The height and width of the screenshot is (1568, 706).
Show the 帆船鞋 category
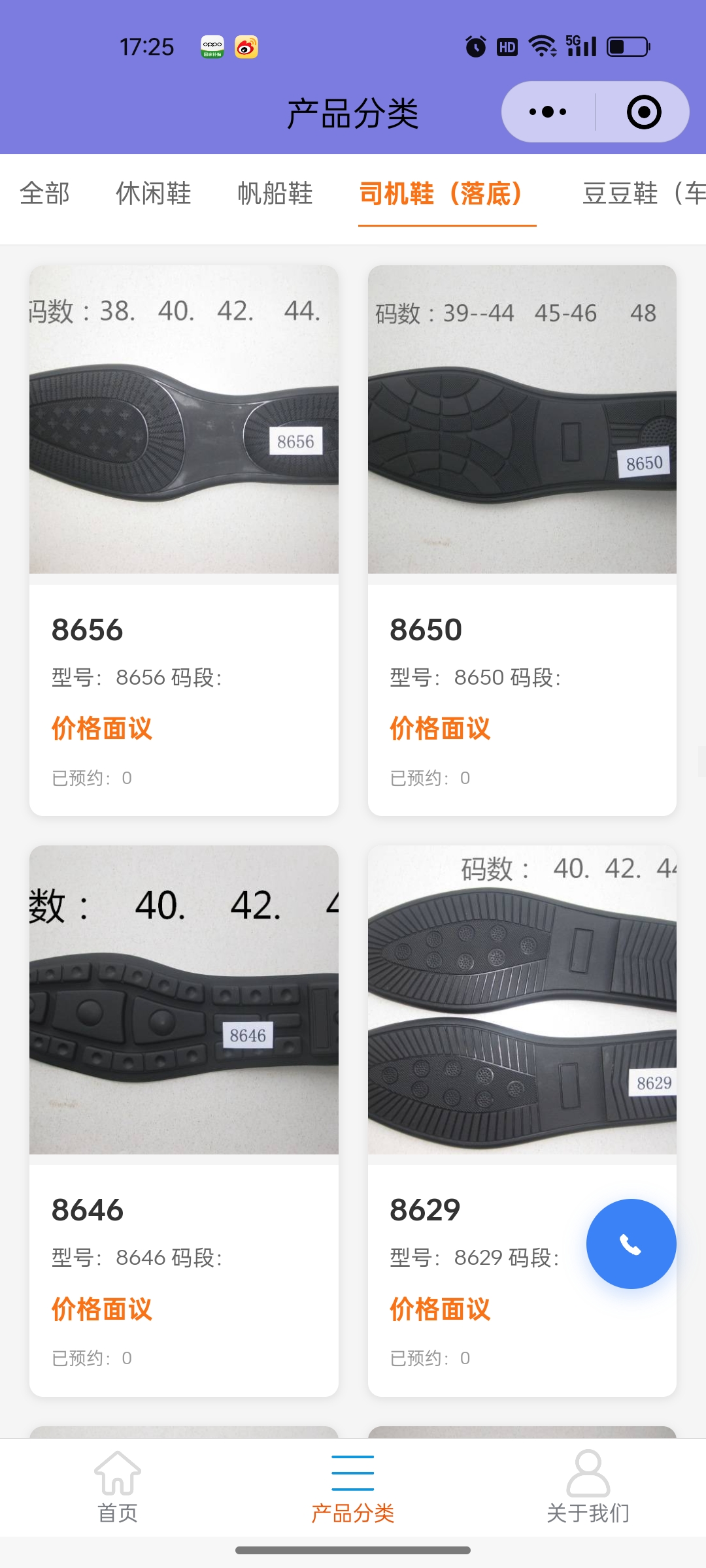pyautogui.click(x=275, y=193)
